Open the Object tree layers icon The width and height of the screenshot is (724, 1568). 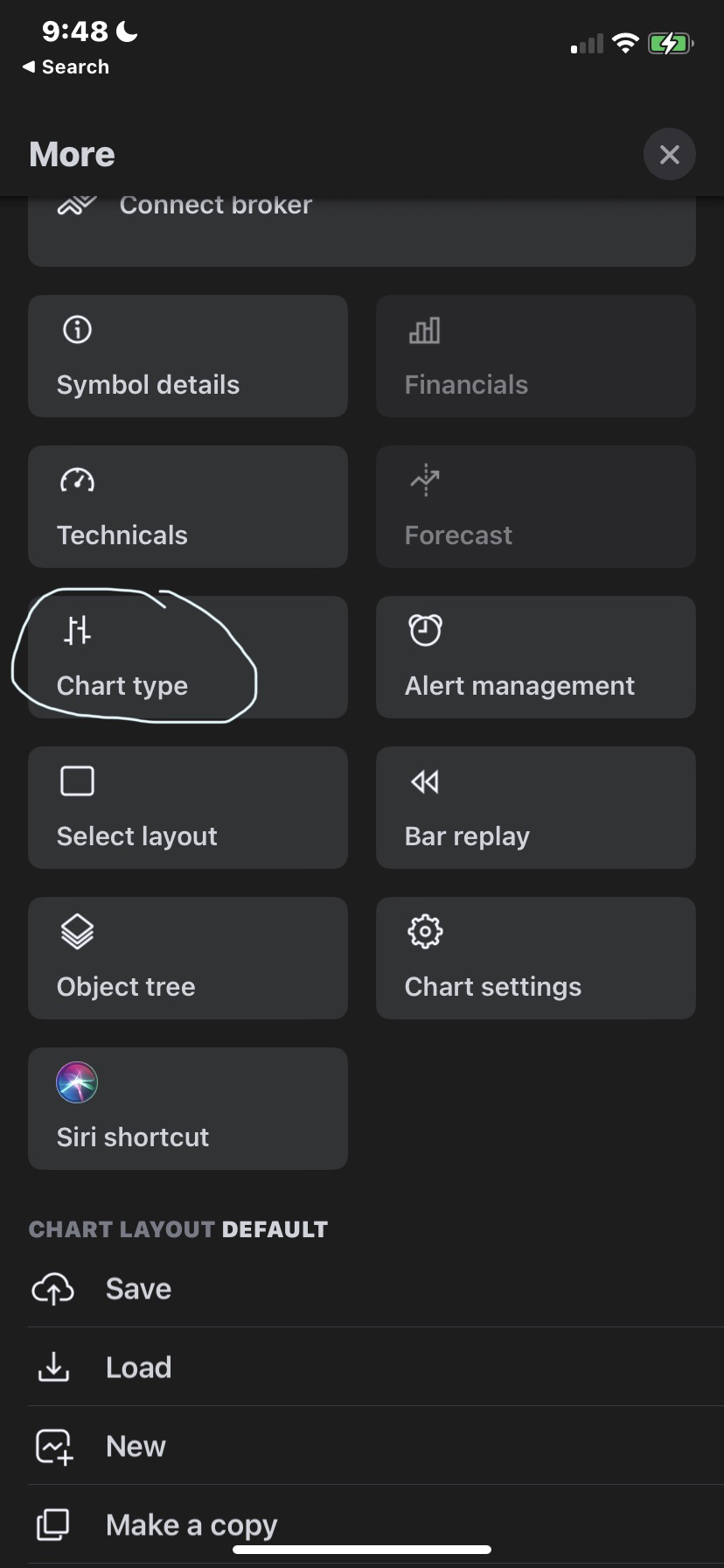pos(76,930)
